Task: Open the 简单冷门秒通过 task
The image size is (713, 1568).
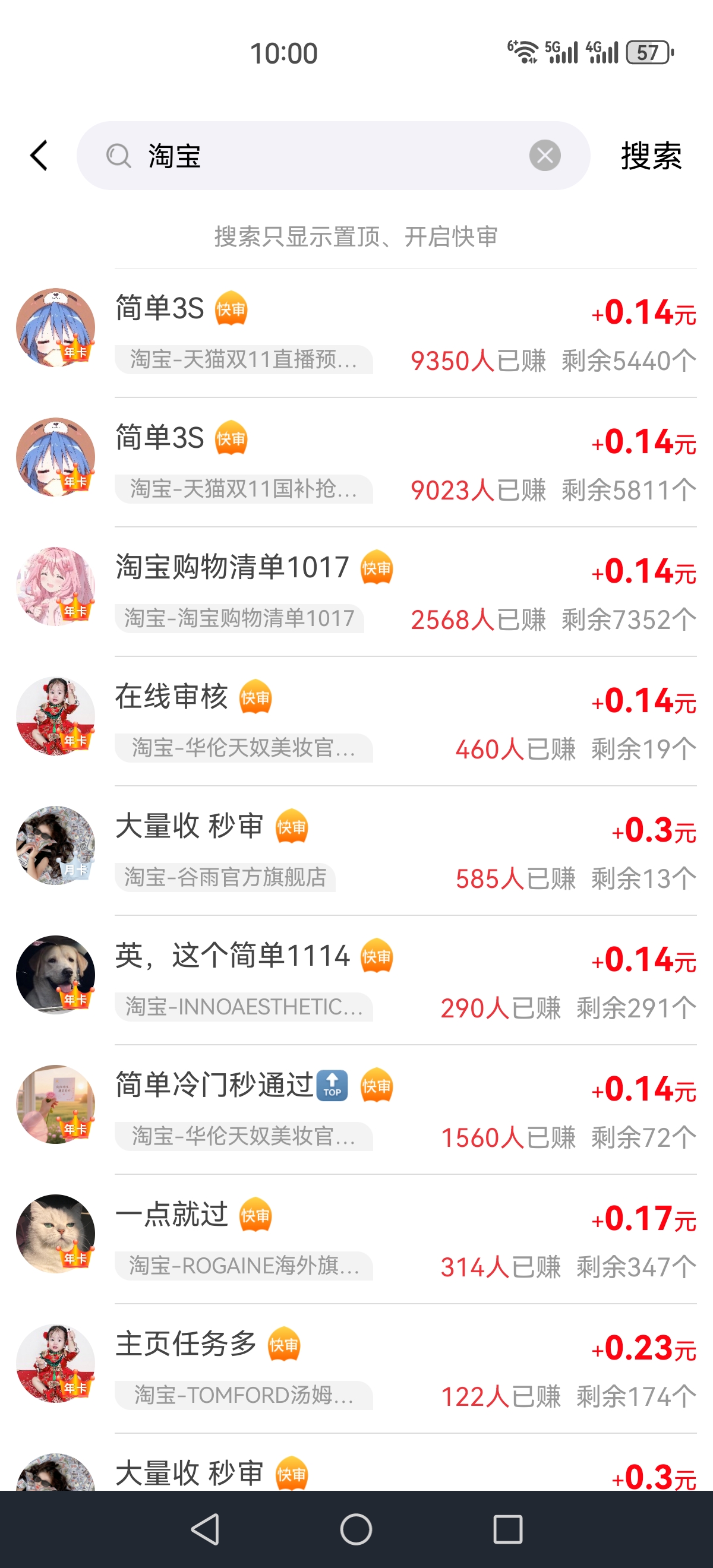Action: [365, 1110]
